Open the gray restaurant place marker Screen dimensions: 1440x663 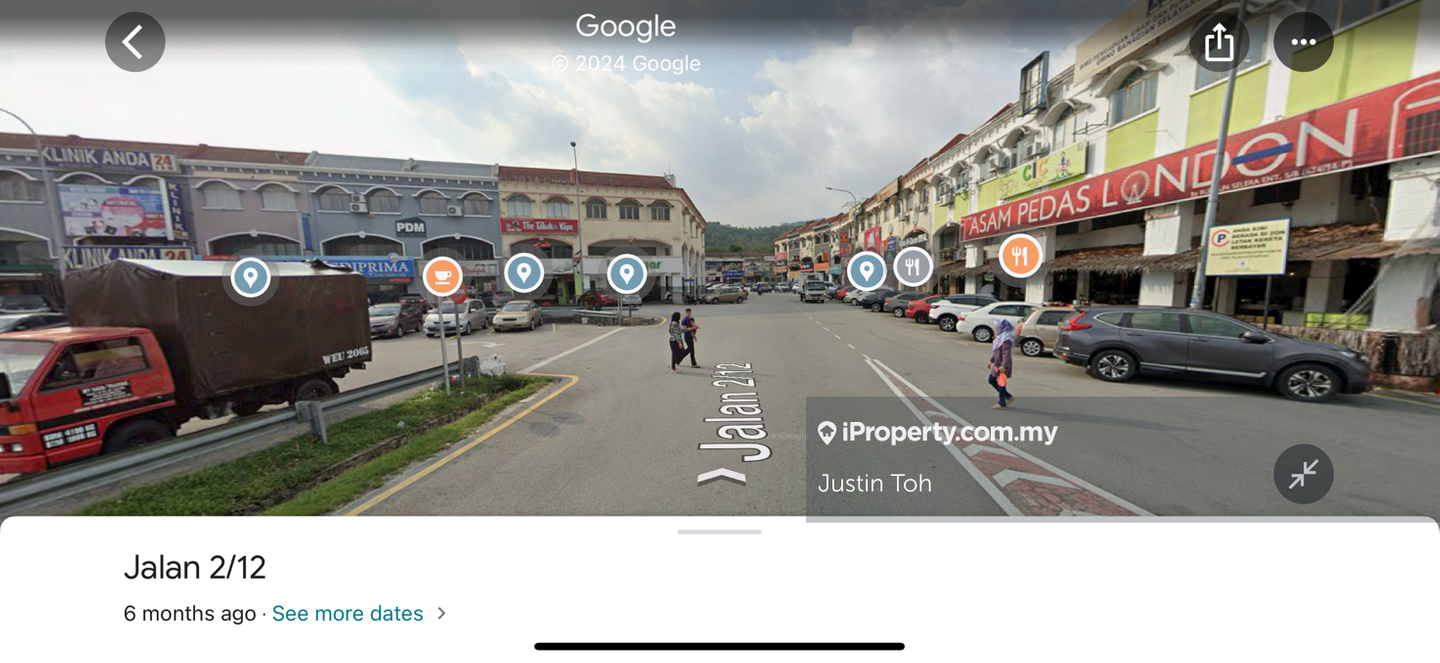click(x=912, y=266)
